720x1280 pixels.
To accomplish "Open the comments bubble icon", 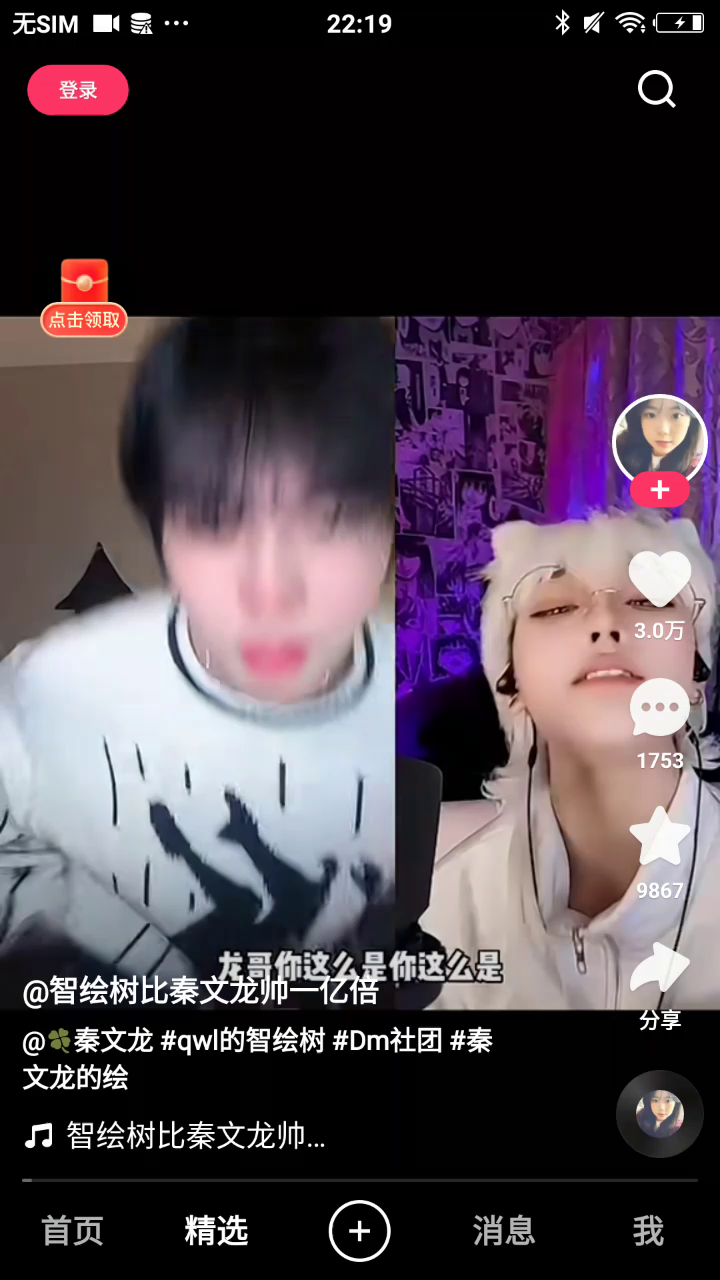I will pos(659,710).
